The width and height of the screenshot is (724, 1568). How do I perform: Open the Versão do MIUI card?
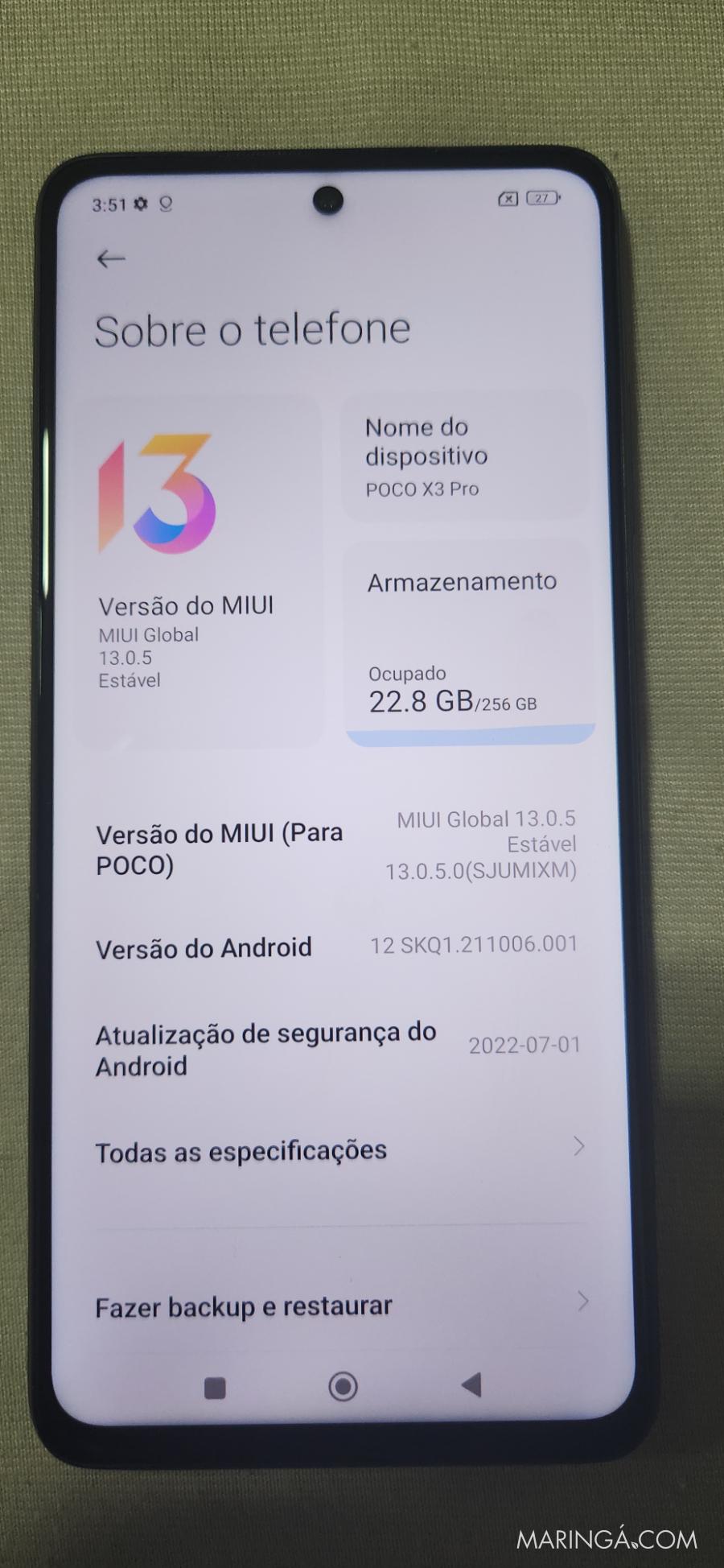[199, 572]
